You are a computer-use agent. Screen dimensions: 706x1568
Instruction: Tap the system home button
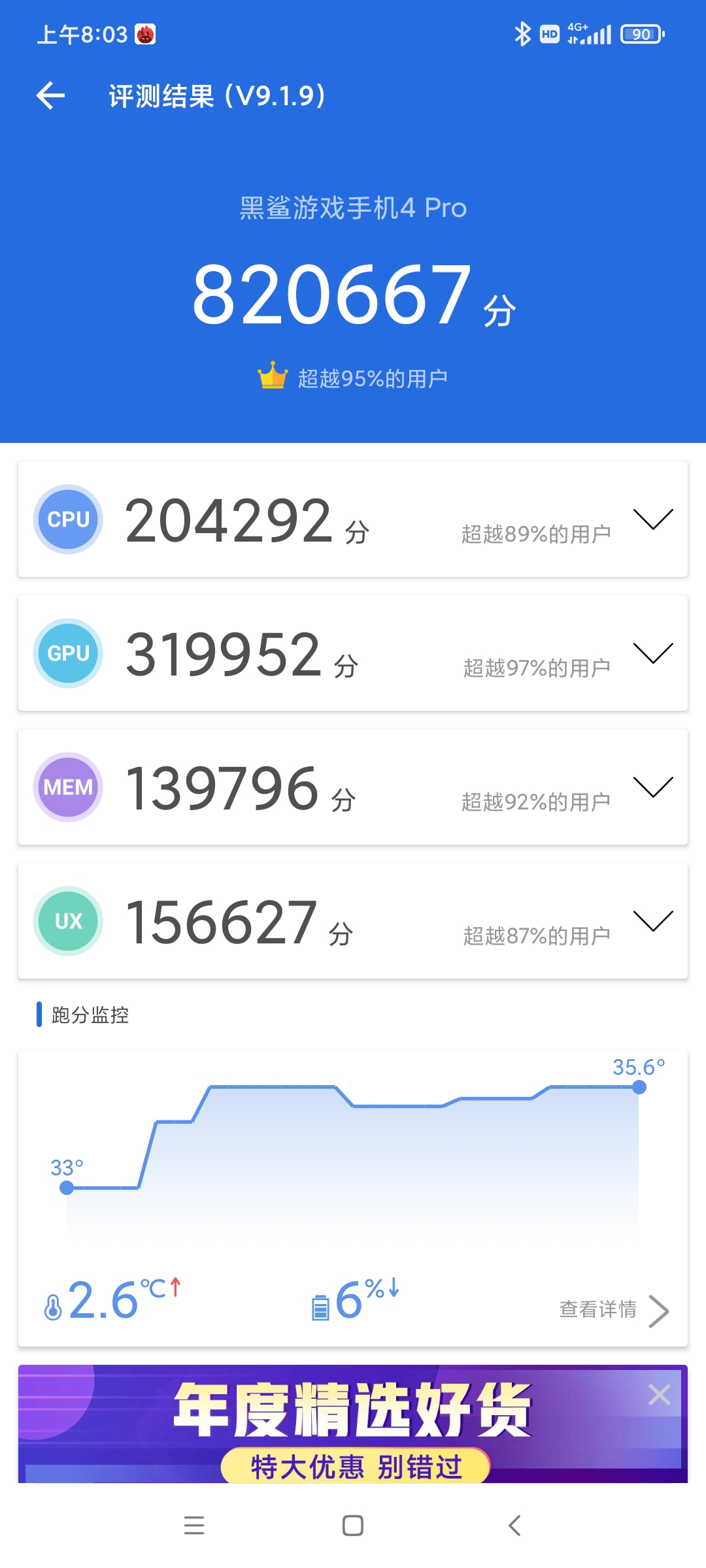click(x=353, y=1526)
